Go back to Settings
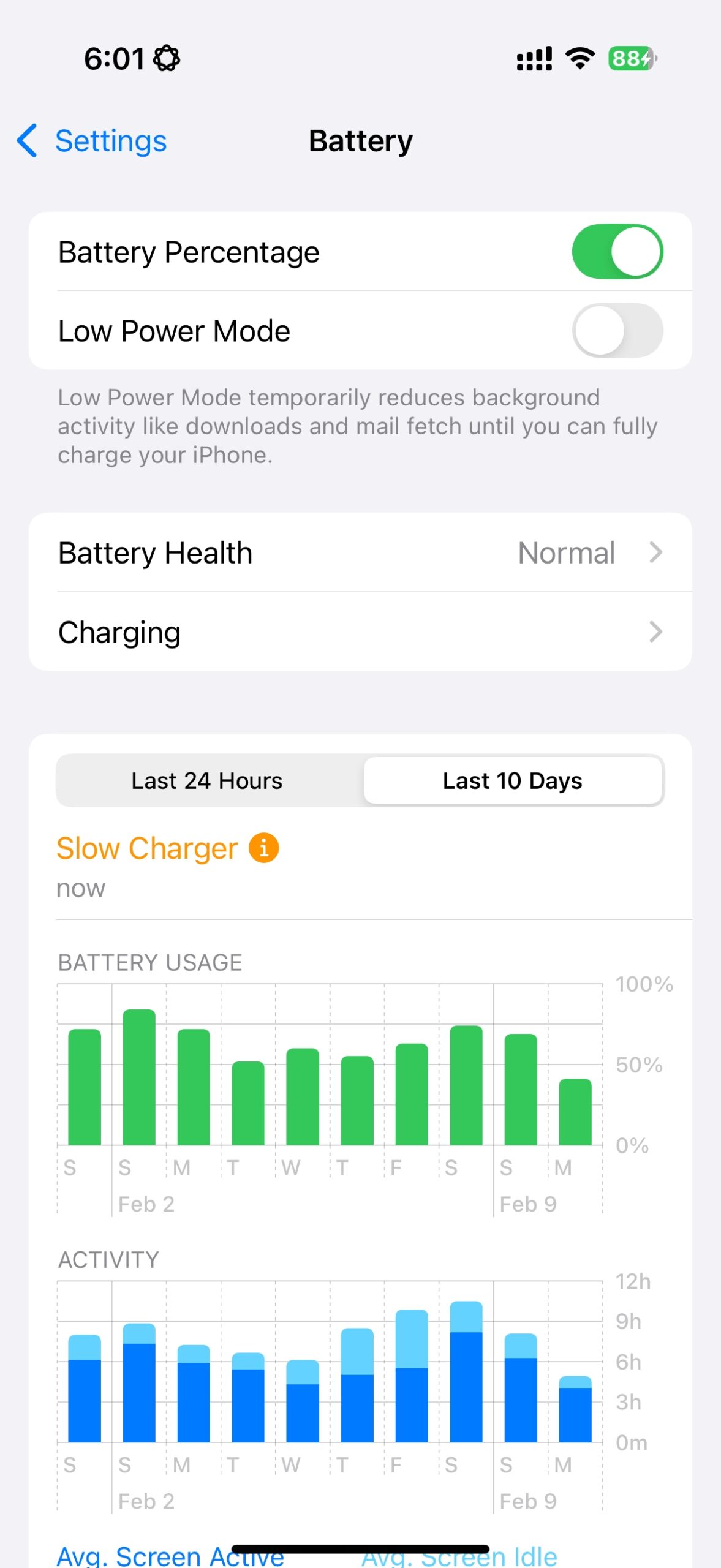 [x=92, y=141]
